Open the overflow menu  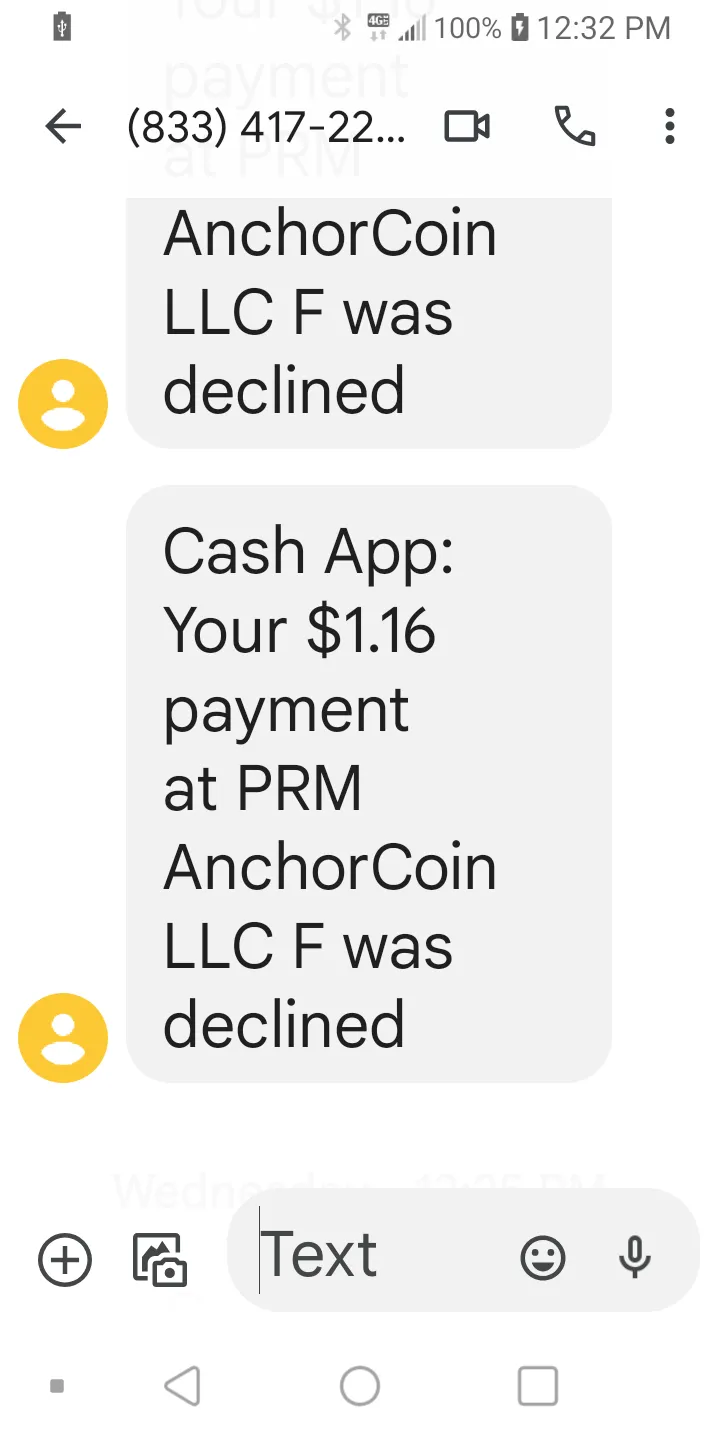(x=670, y=127)
